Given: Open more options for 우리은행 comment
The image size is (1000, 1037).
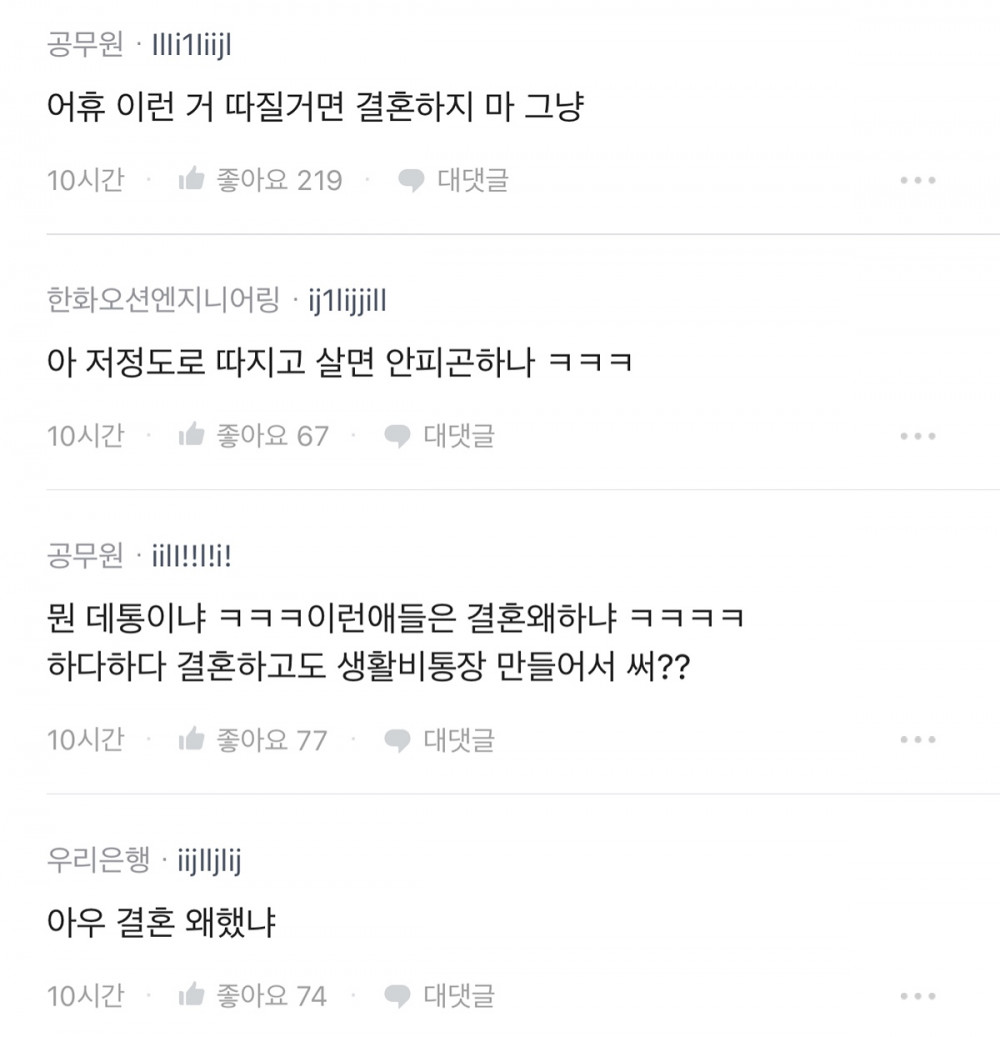Looking at the screenshot, I should pyautogui.click(x=917, y=997).
